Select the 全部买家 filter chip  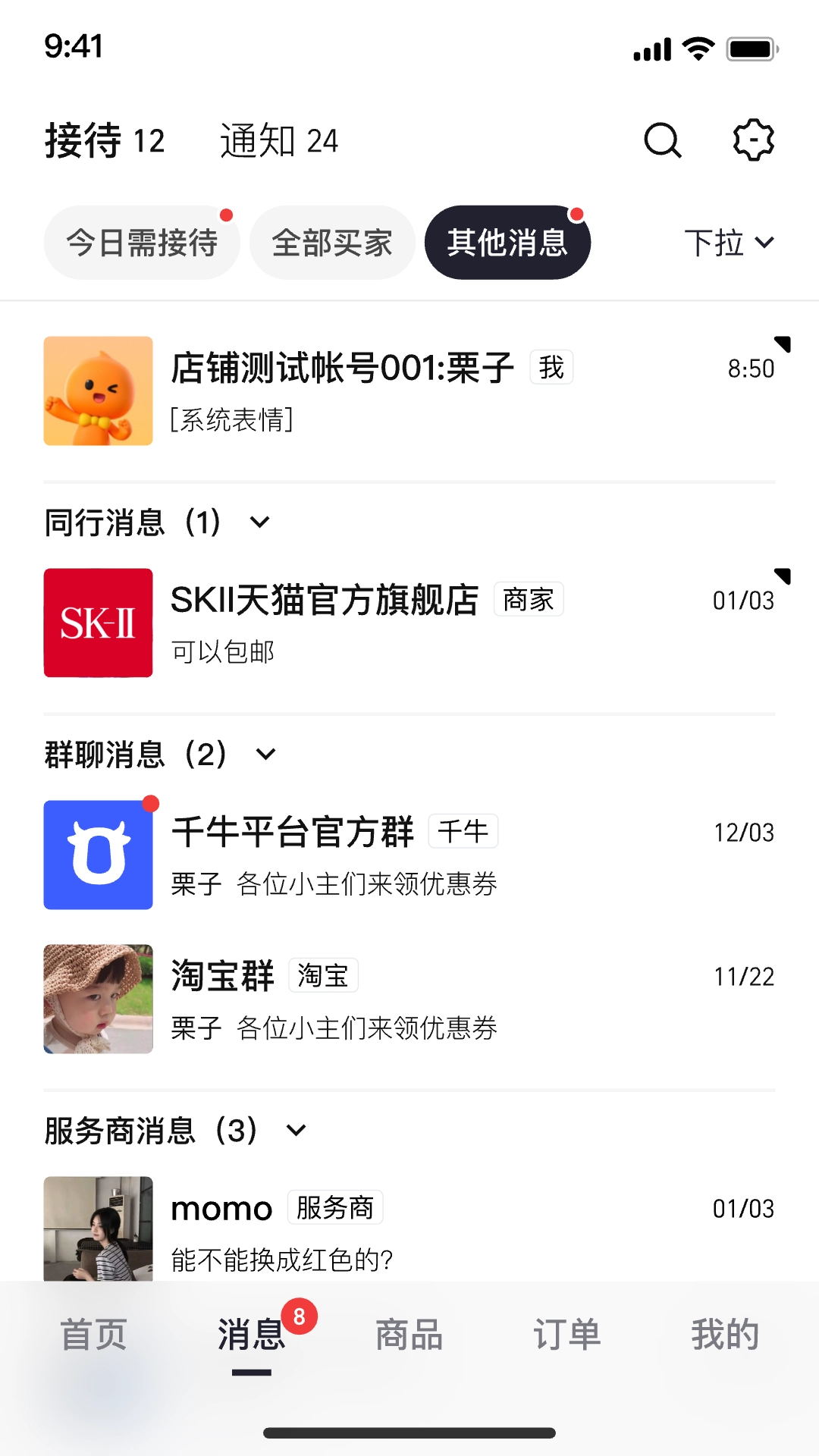click(332, 243)
